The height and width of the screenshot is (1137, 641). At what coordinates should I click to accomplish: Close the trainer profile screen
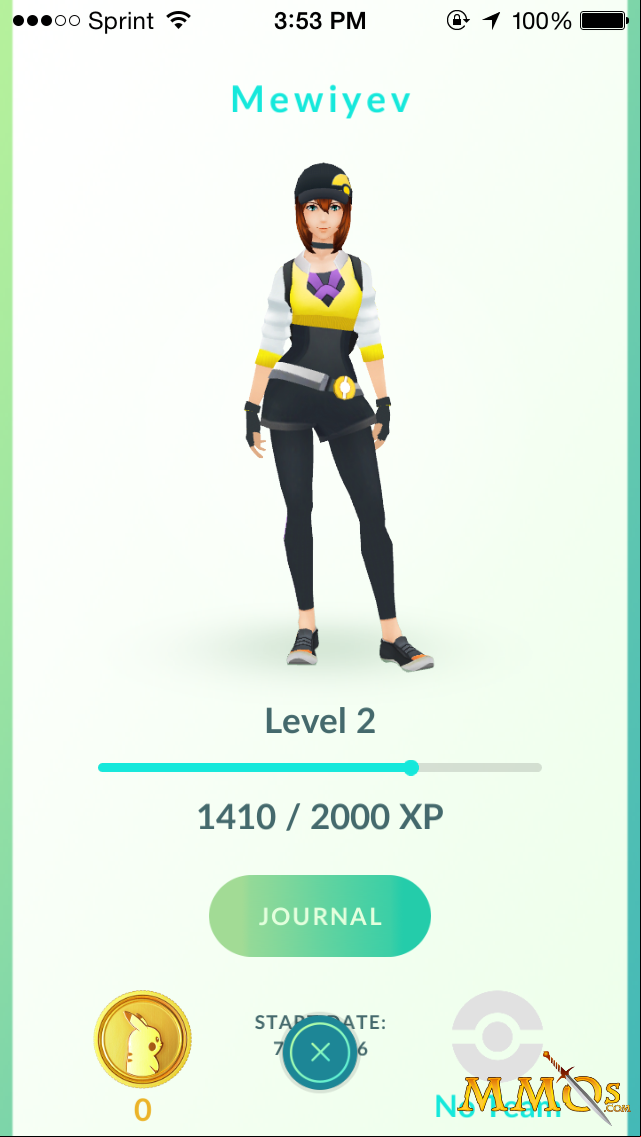[x=320, y=1051]
